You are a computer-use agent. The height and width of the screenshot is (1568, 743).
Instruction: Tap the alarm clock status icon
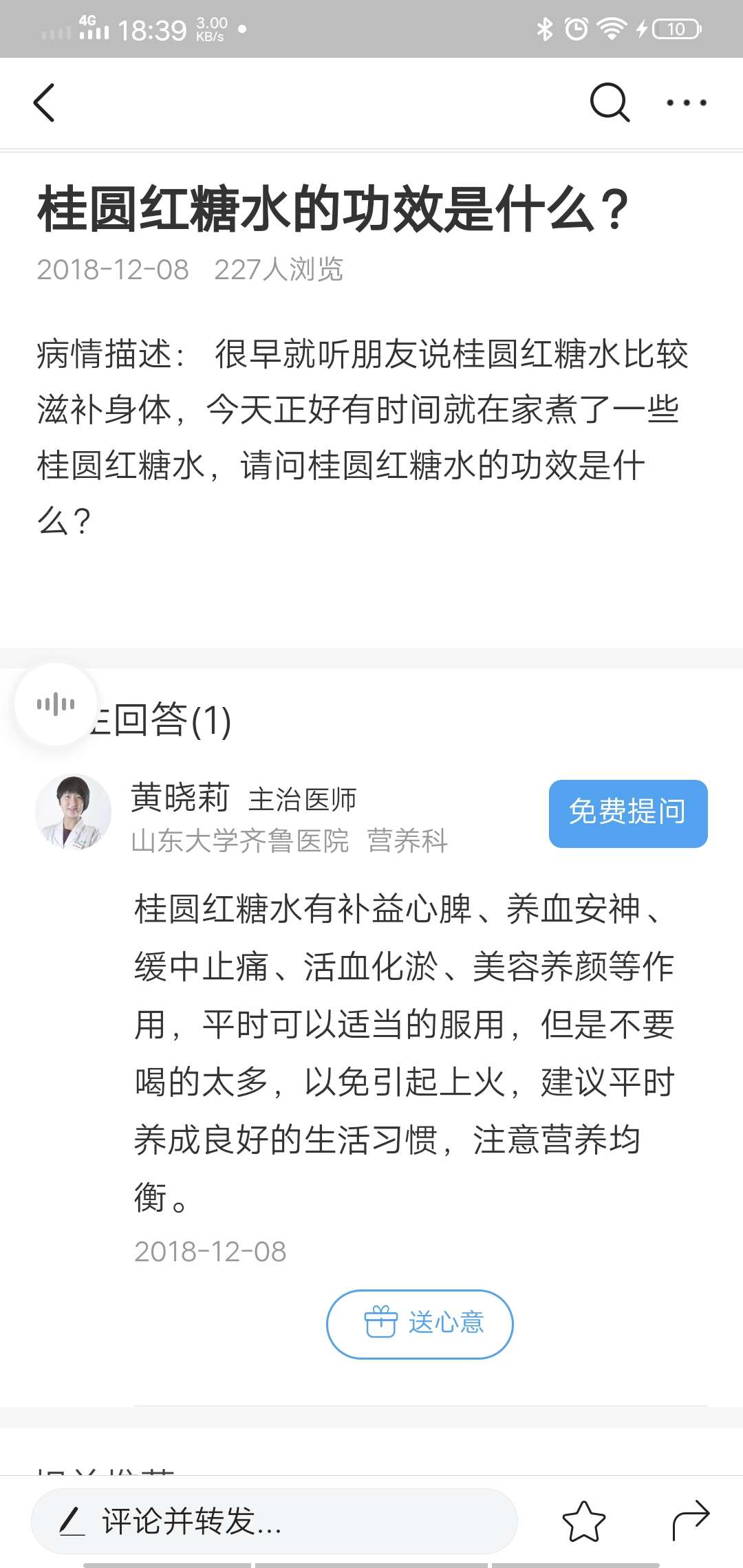pos(577,29)
